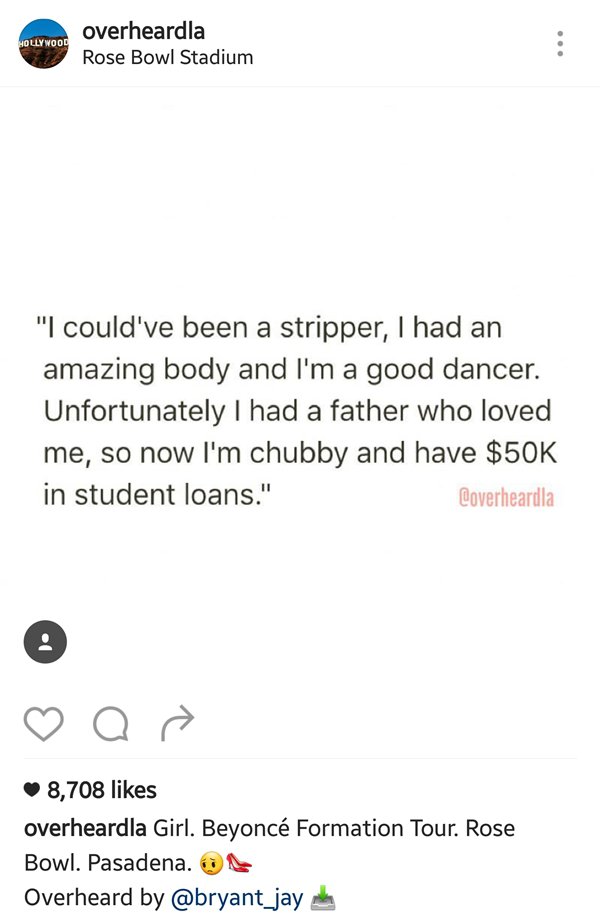View the 8,708 likes list
The width and height of the screenshot is (600, 917).
(99, 790)
